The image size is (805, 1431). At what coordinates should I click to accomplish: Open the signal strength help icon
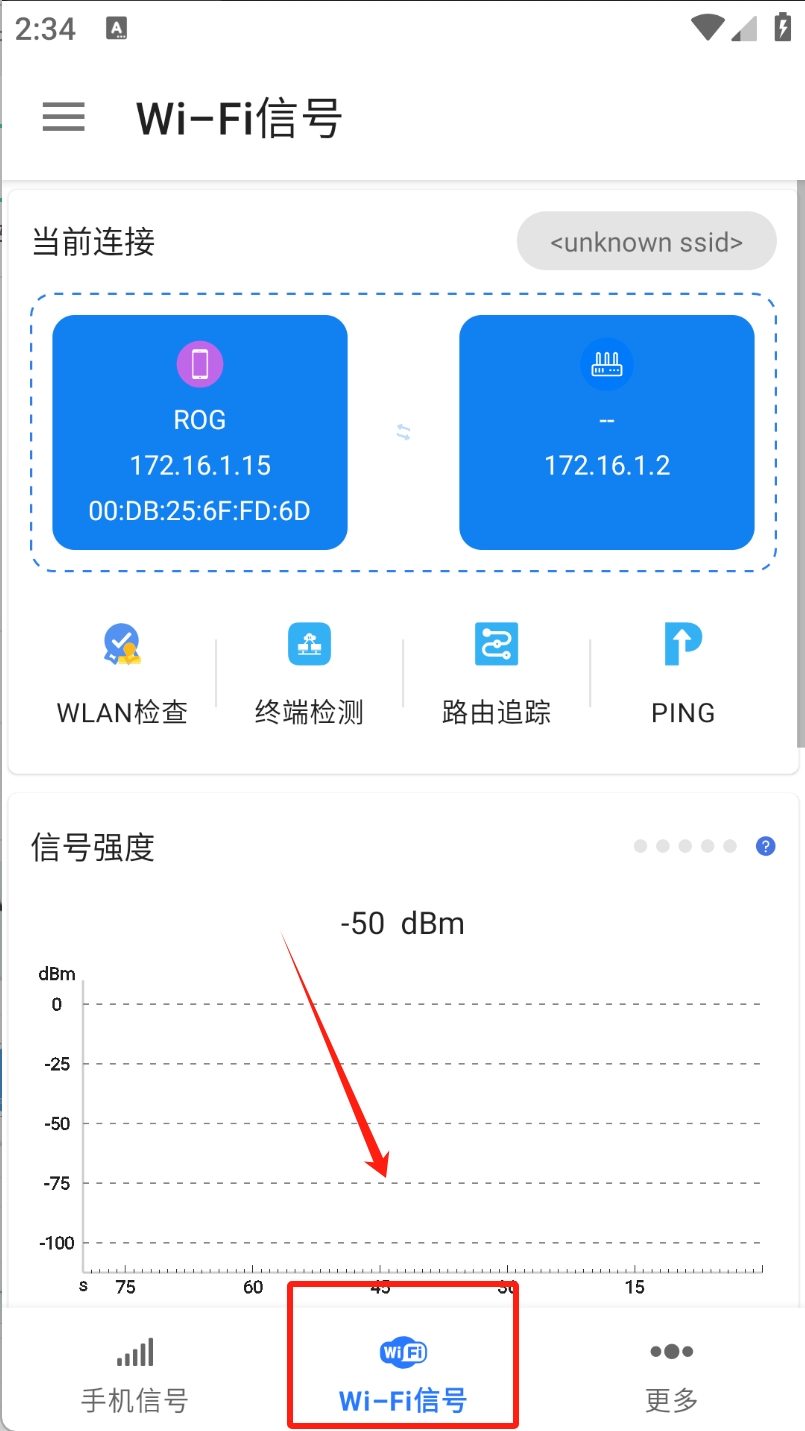click(766, 846)
